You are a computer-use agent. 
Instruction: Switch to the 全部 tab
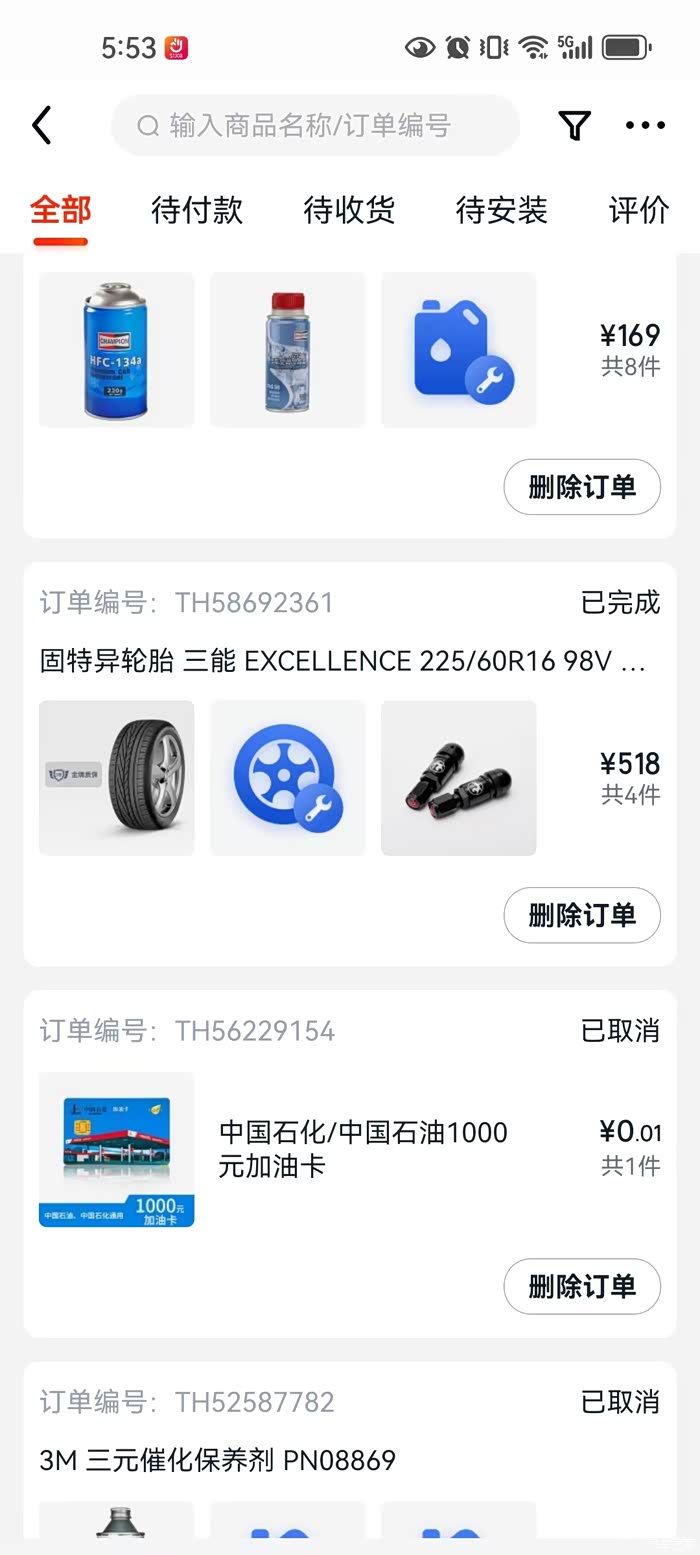click(x=60, y=211)
